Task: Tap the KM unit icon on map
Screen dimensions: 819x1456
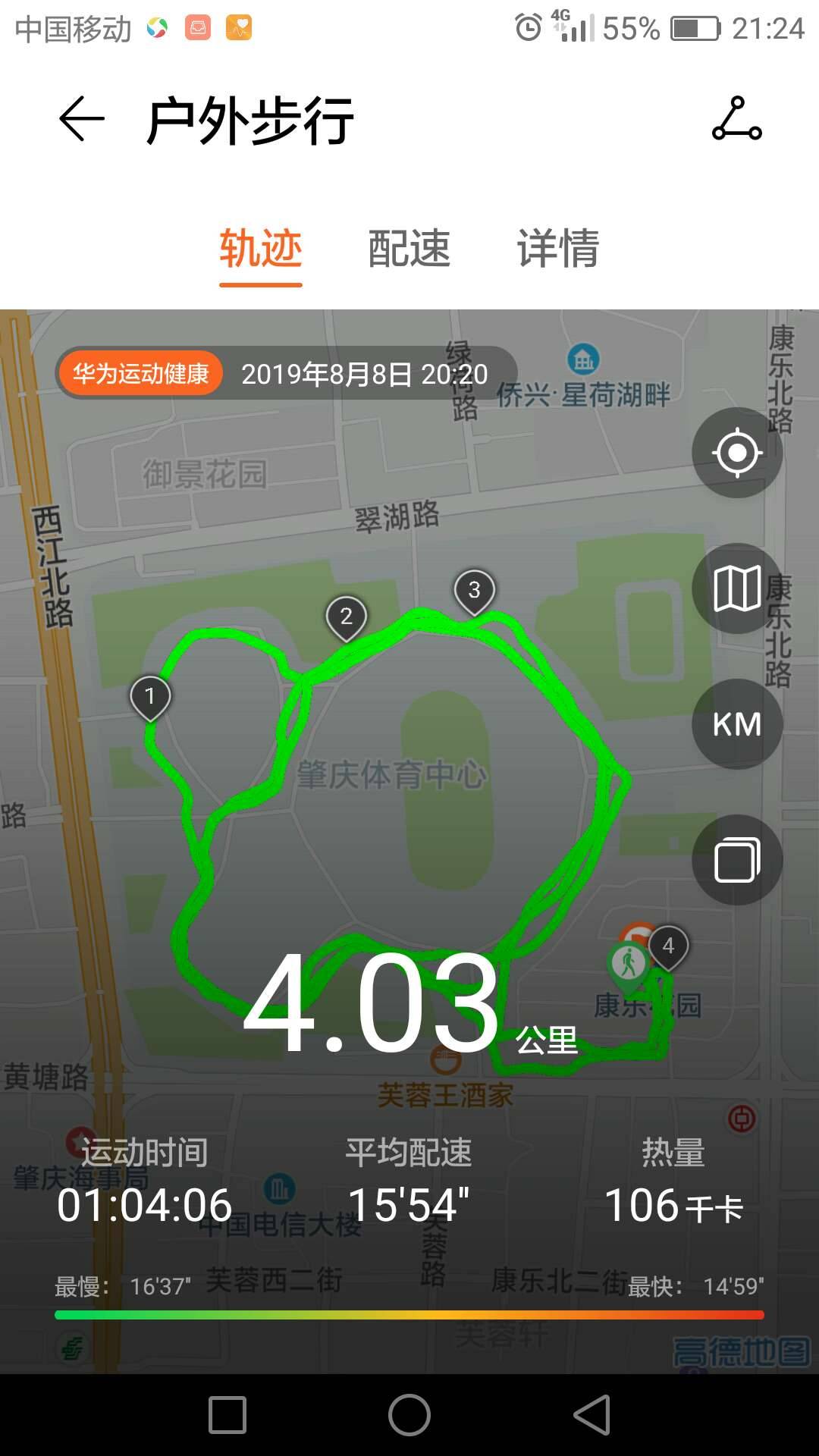Action: (x=736, y=724)
